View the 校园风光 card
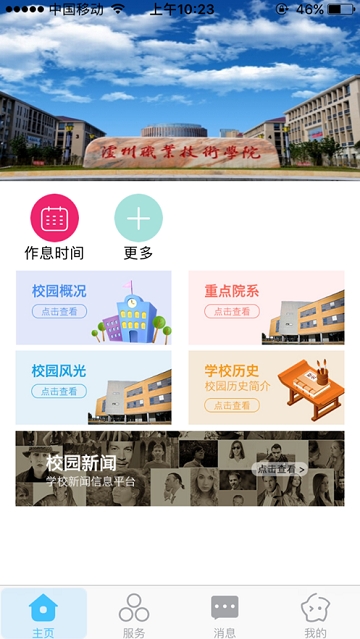The height and width of the screenshot is (639, 360). click(x=93, y=388)
